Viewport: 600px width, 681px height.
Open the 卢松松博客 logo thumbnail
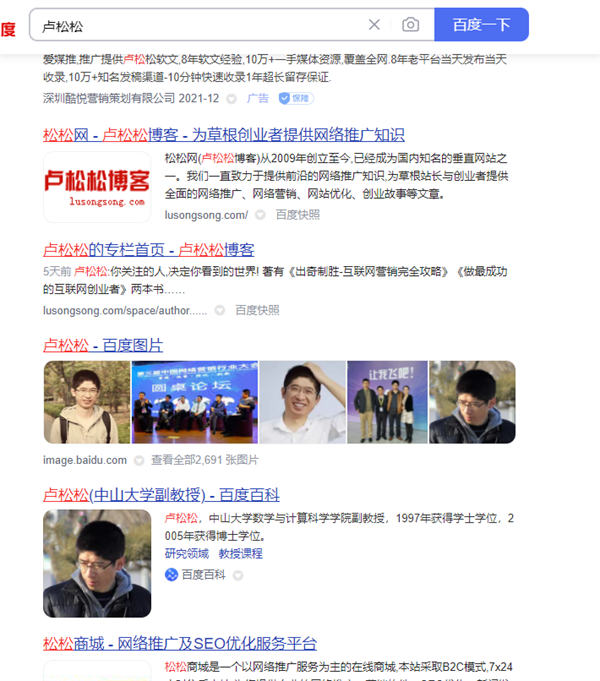(x=97, y=185)
